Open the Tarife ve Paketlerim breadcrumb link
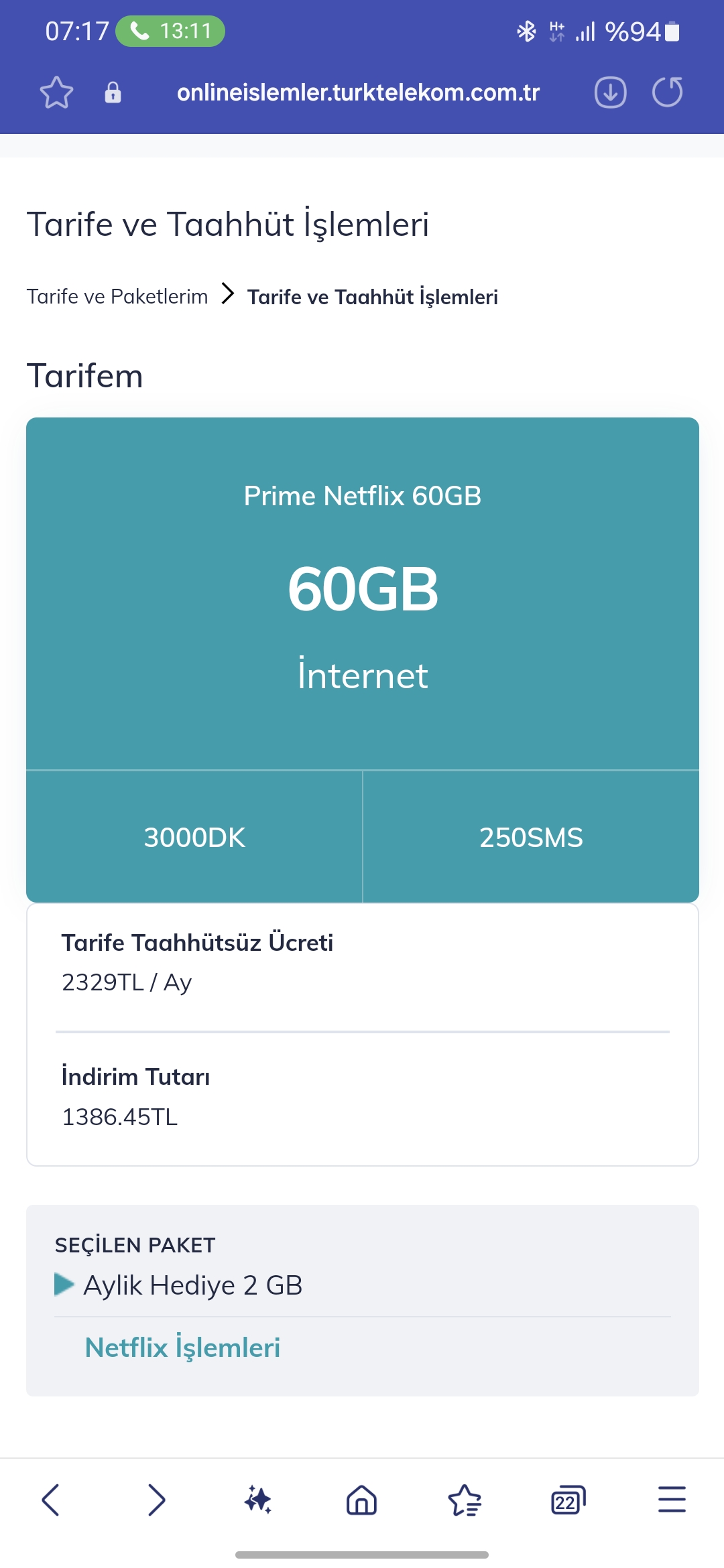This screenshot has height=1568, width=724. pyautogui.click(x=117, y=296)
